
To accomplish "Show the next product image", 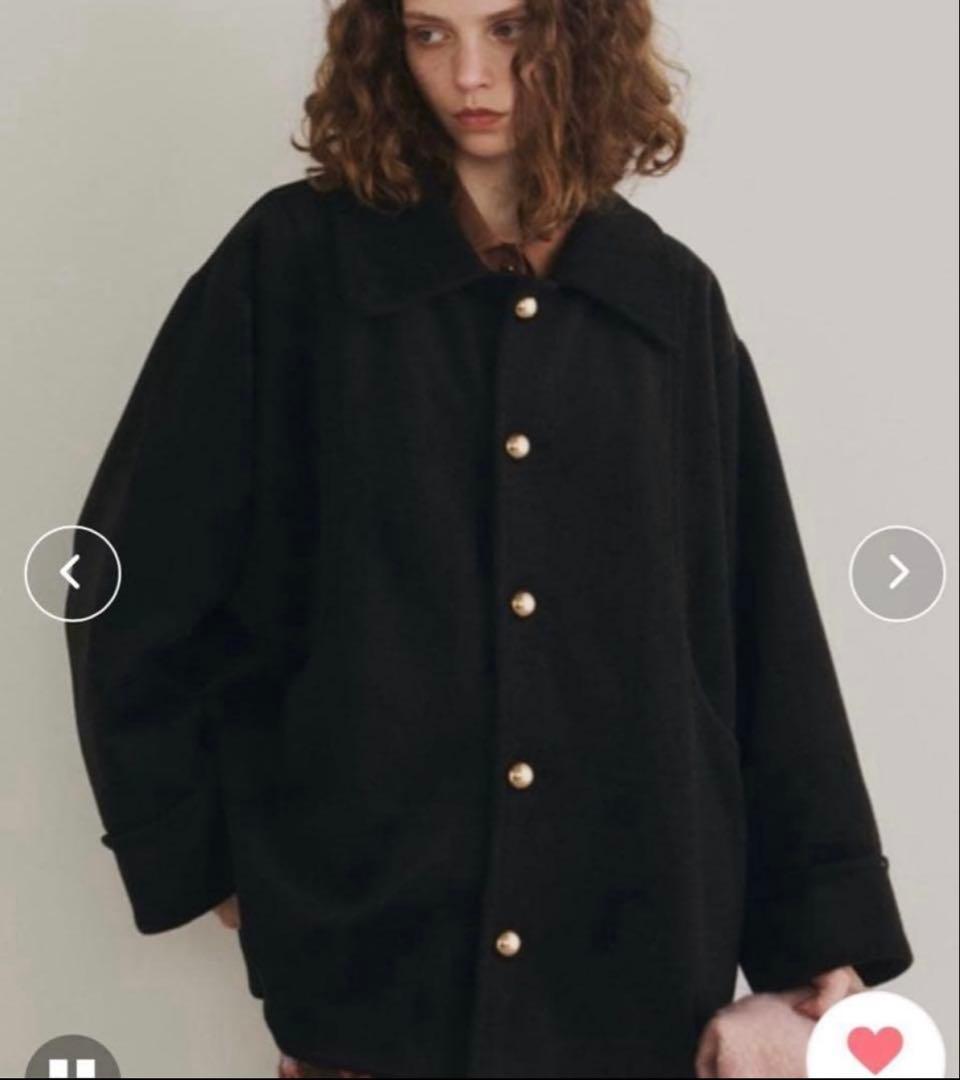I will (897, 573).
